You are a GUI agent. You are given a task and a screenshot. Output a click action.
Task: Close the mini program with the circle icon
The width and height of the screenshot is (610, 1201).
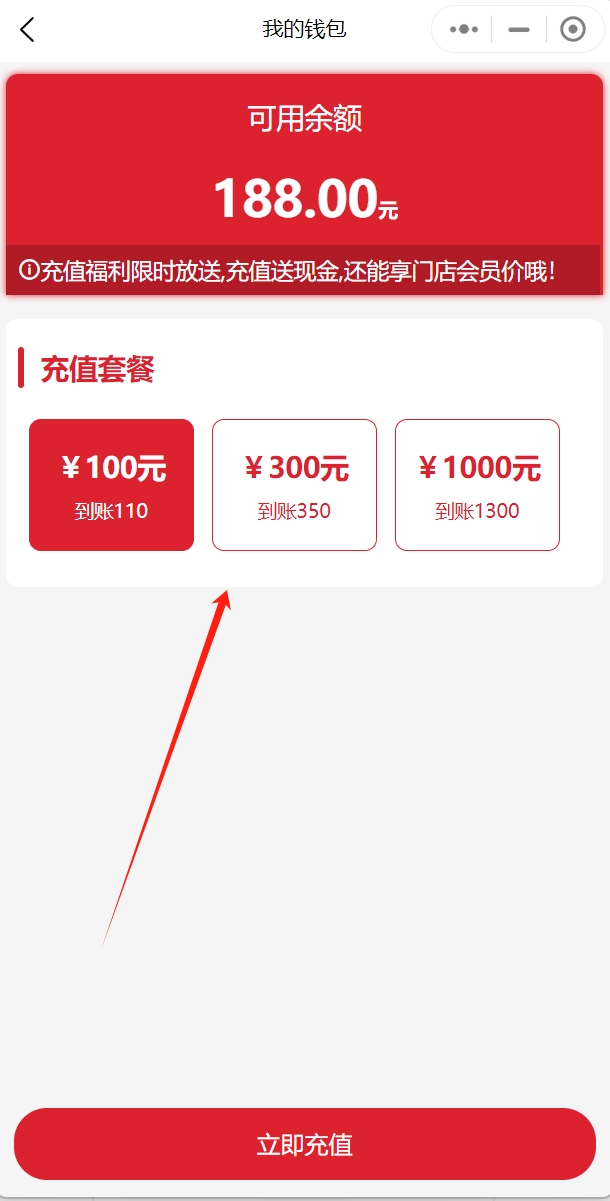(x=572, y=30)
